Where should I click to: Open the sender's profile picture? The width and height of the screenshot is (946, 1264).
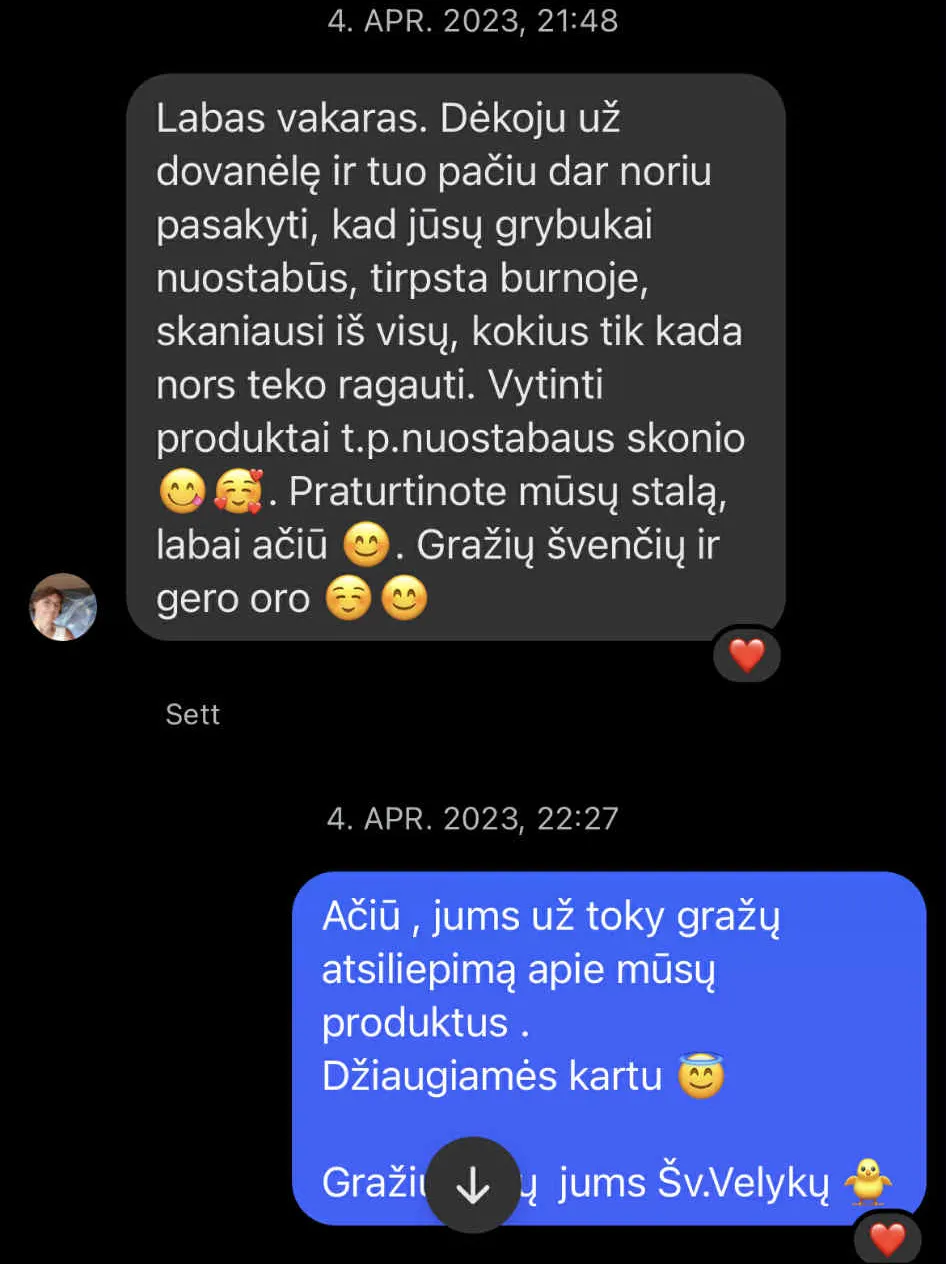63,607
